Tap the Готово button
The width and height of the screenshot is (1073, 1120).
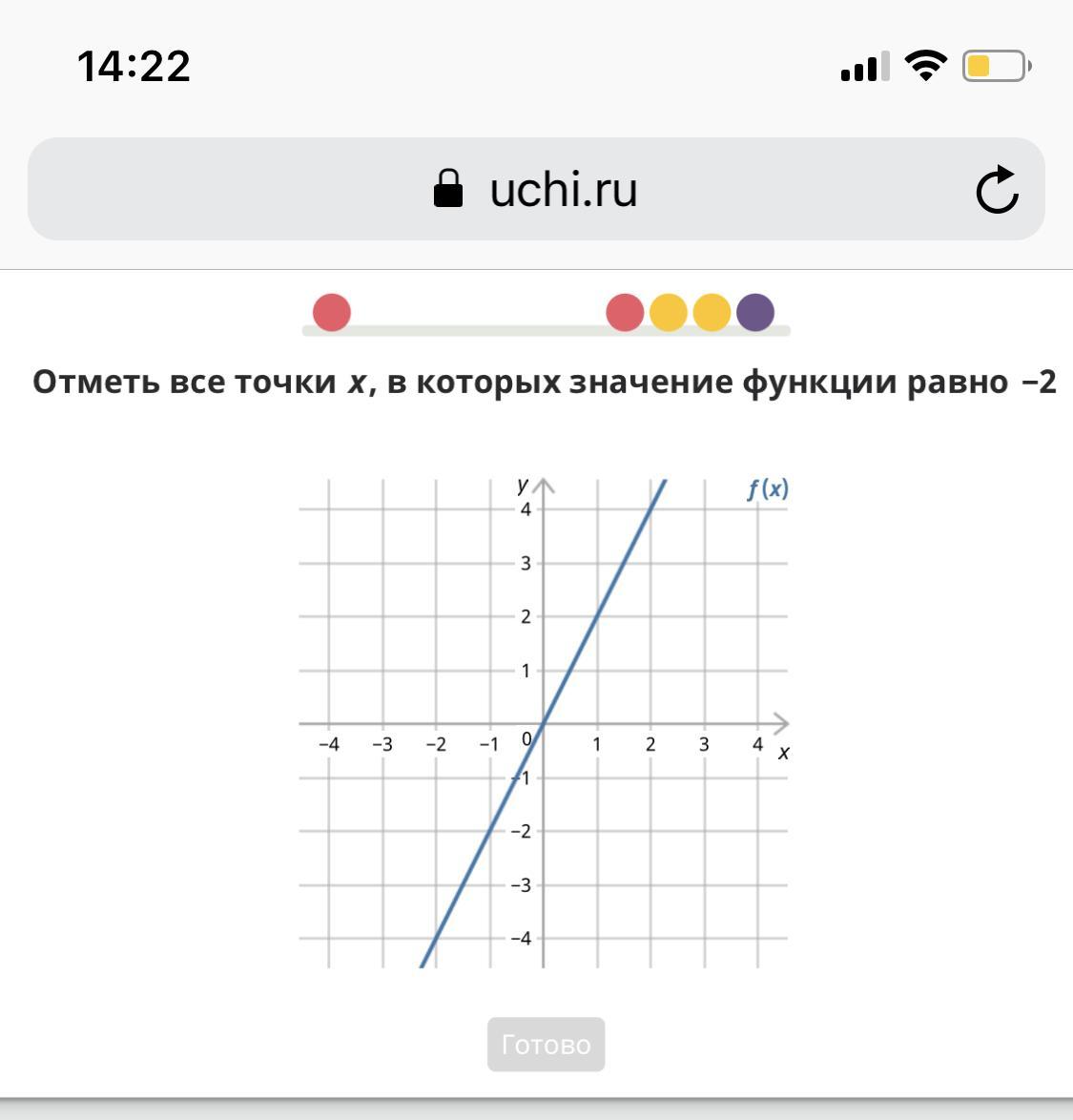tap(546, 1045)
